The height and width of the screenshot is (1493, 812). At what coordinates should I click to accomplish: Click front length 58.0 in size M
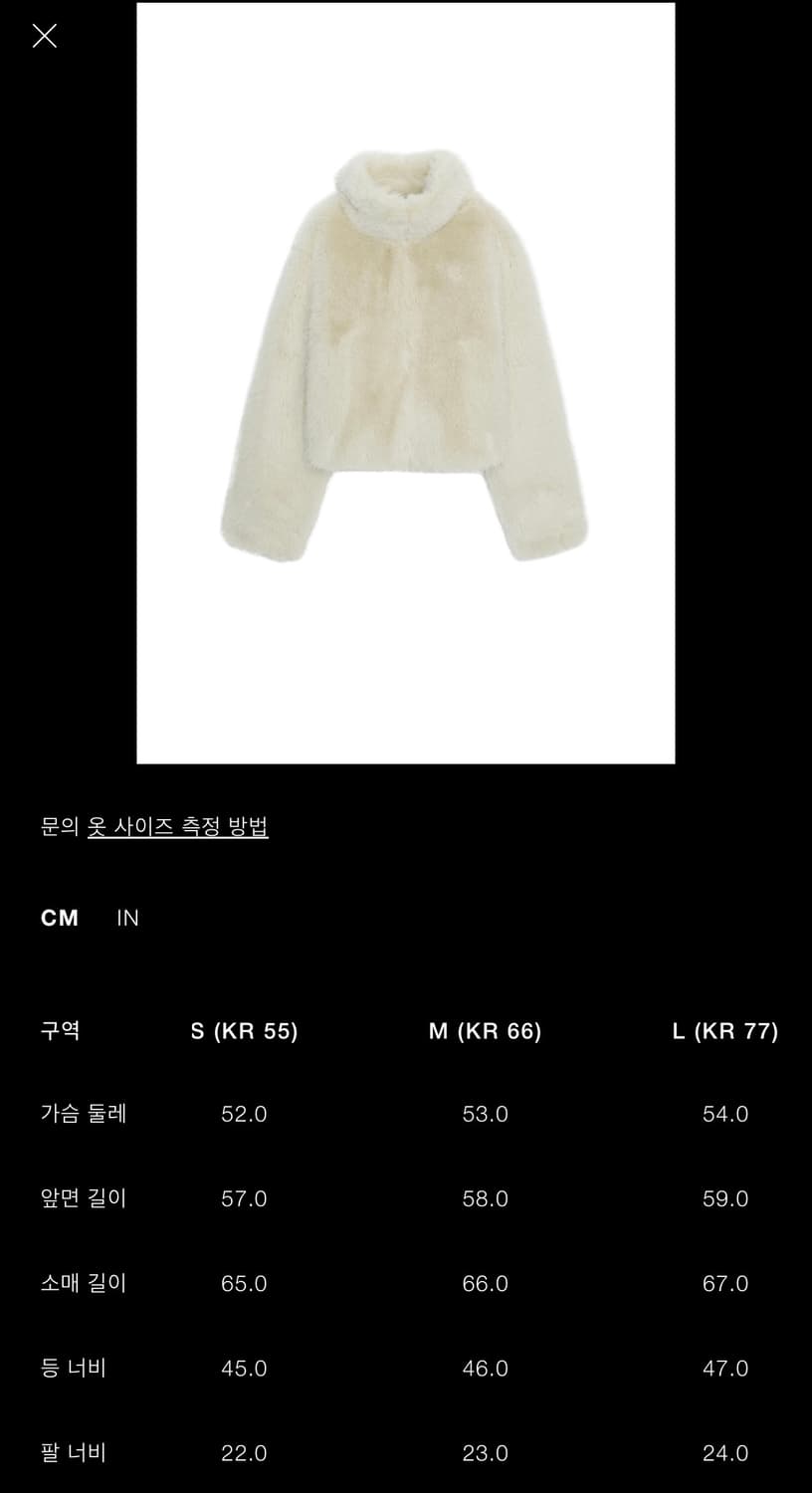pos(485,1198)
